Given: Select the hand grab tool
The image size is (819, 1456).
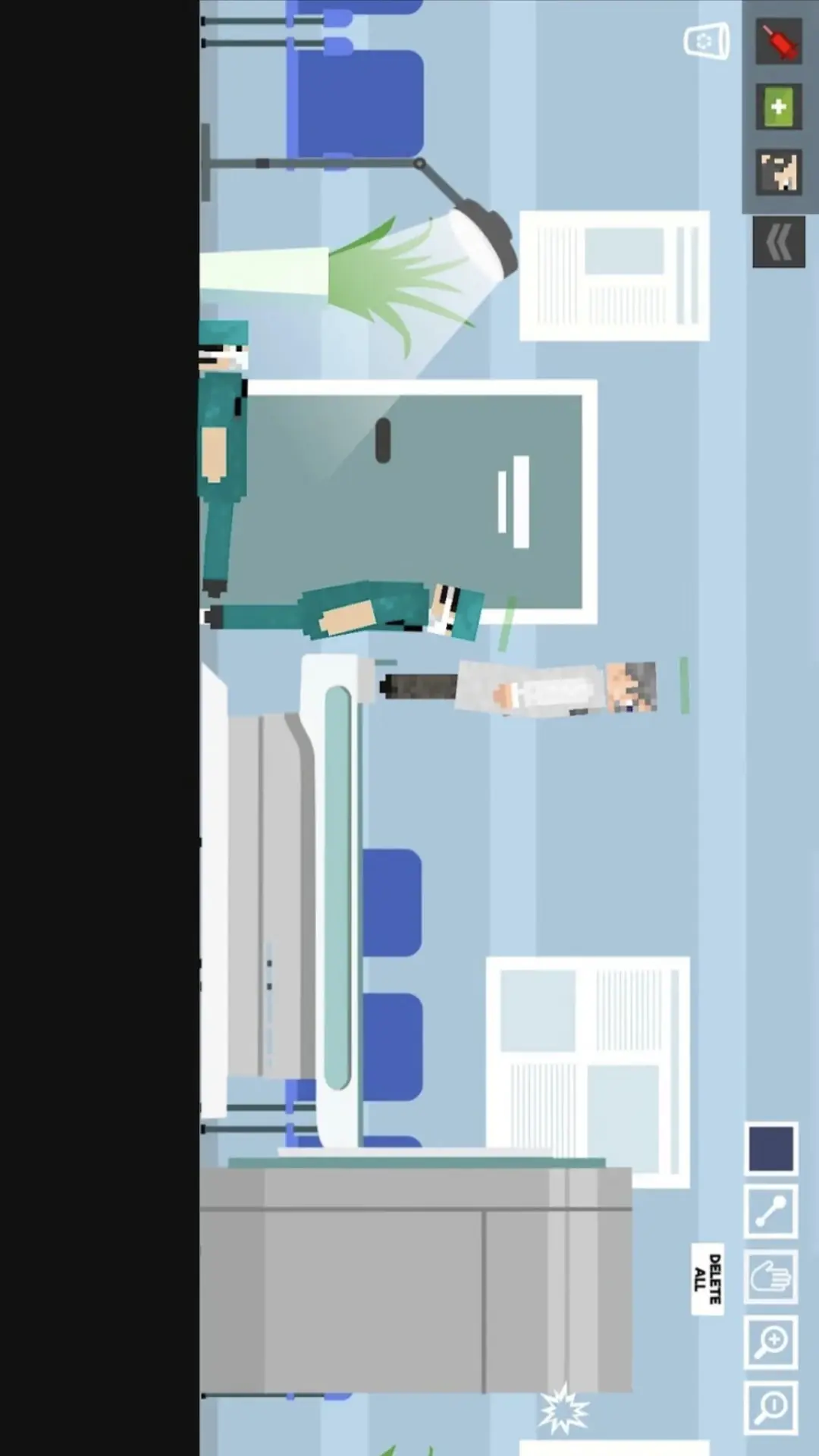Looking at the screenshot, I should 771,1277.
